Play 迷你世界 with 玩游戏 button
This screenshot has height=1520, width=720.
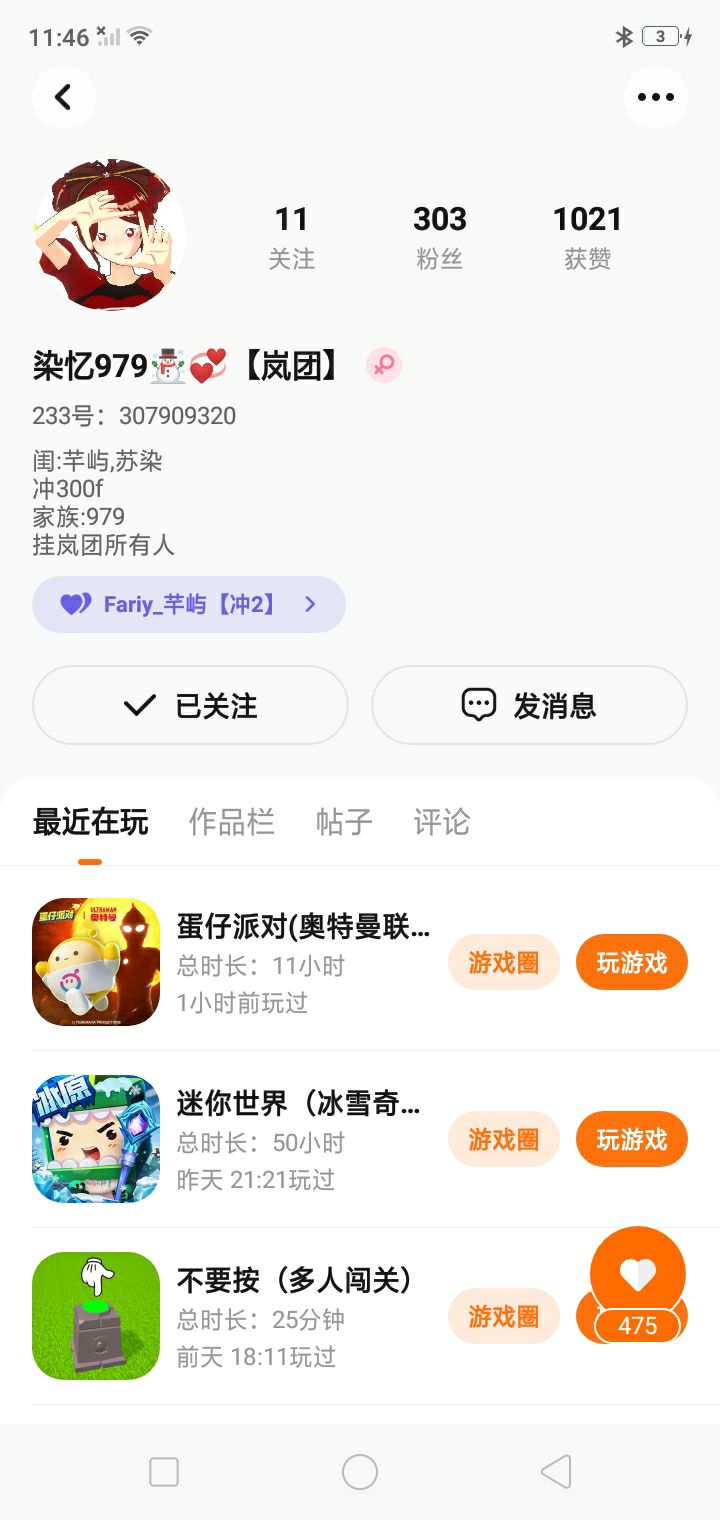[631, 1139]
